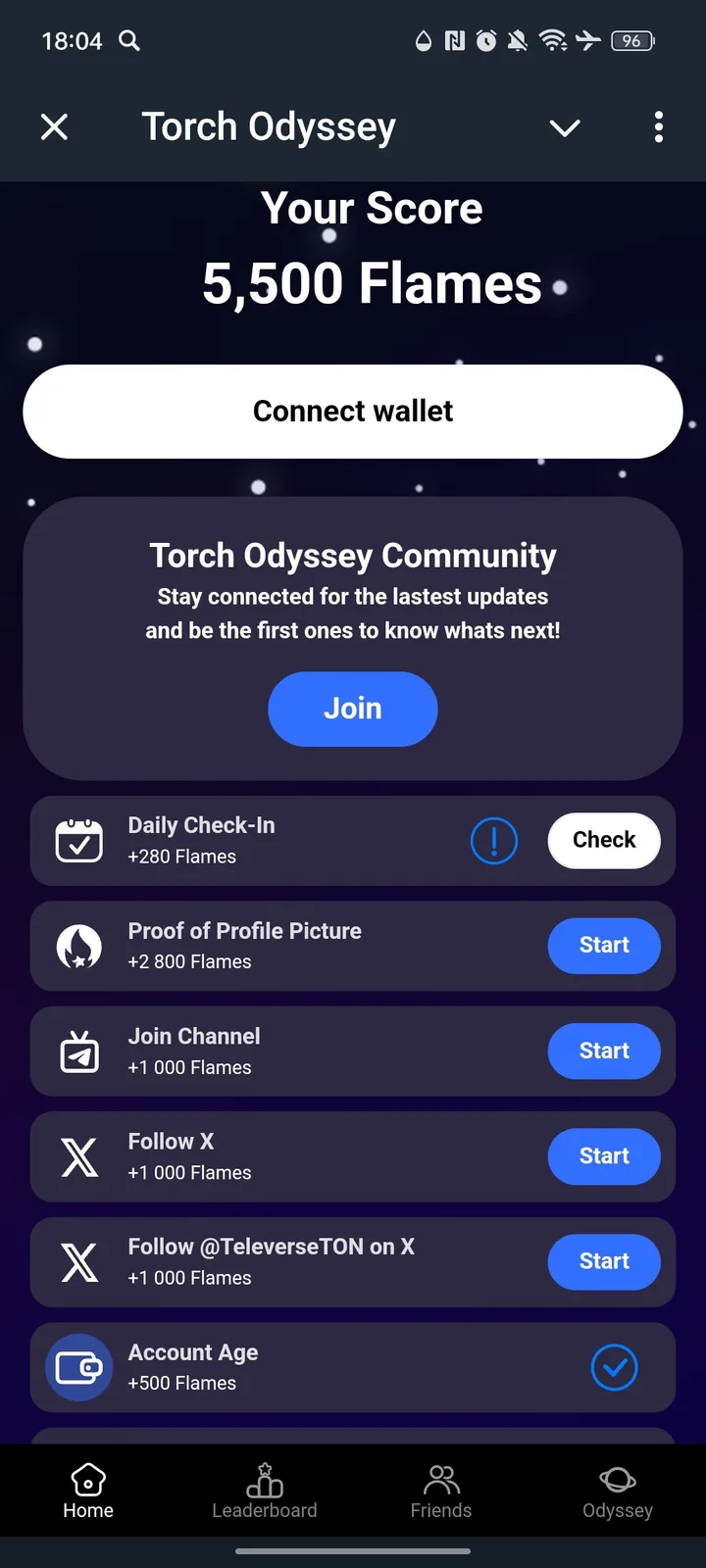Click the Telegram TV icon next to Join Channel
This screenshot has width=706, height=1568.
click(79, 1051)
